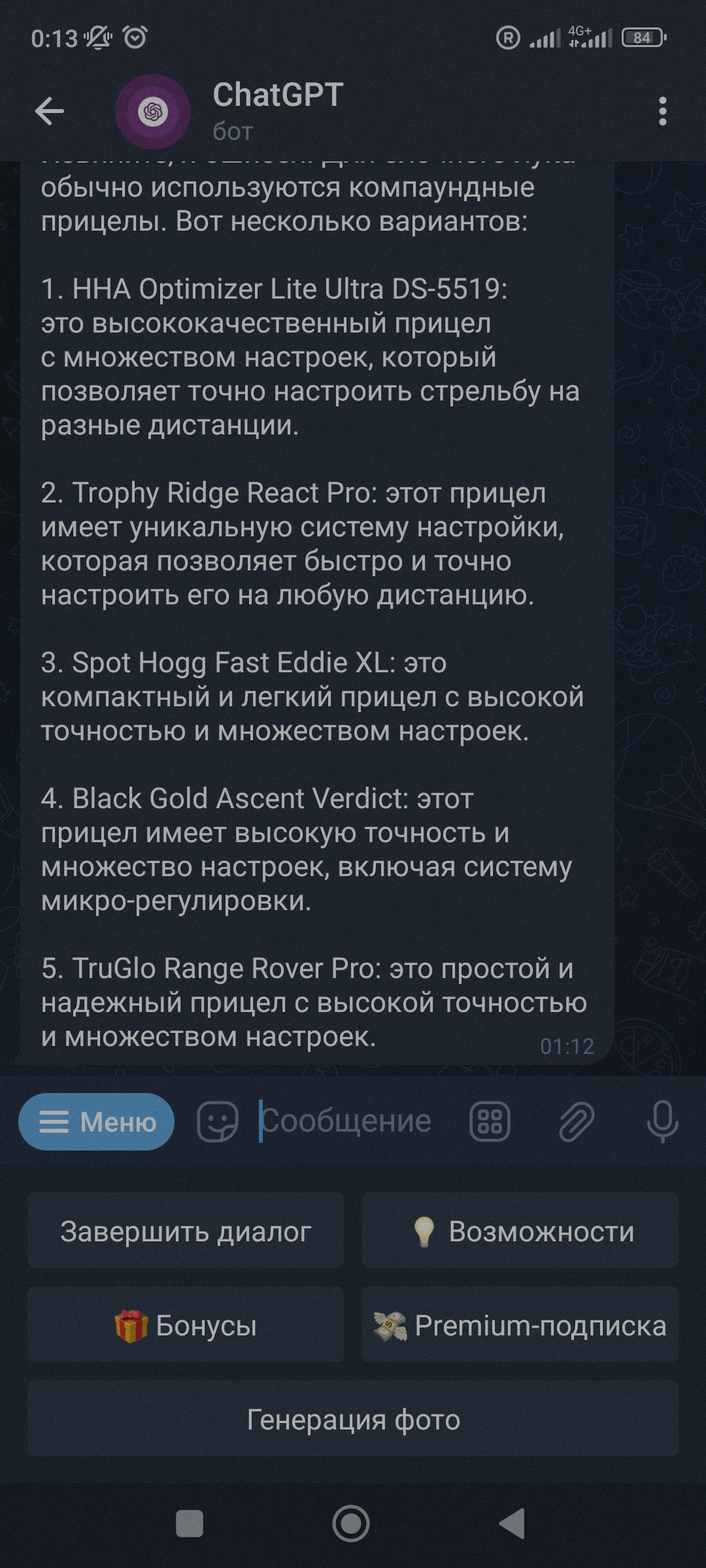Screen dimensions: 706x1568
Task: Toggle the bot keyboard grid icon
Action: [490, 1122]
